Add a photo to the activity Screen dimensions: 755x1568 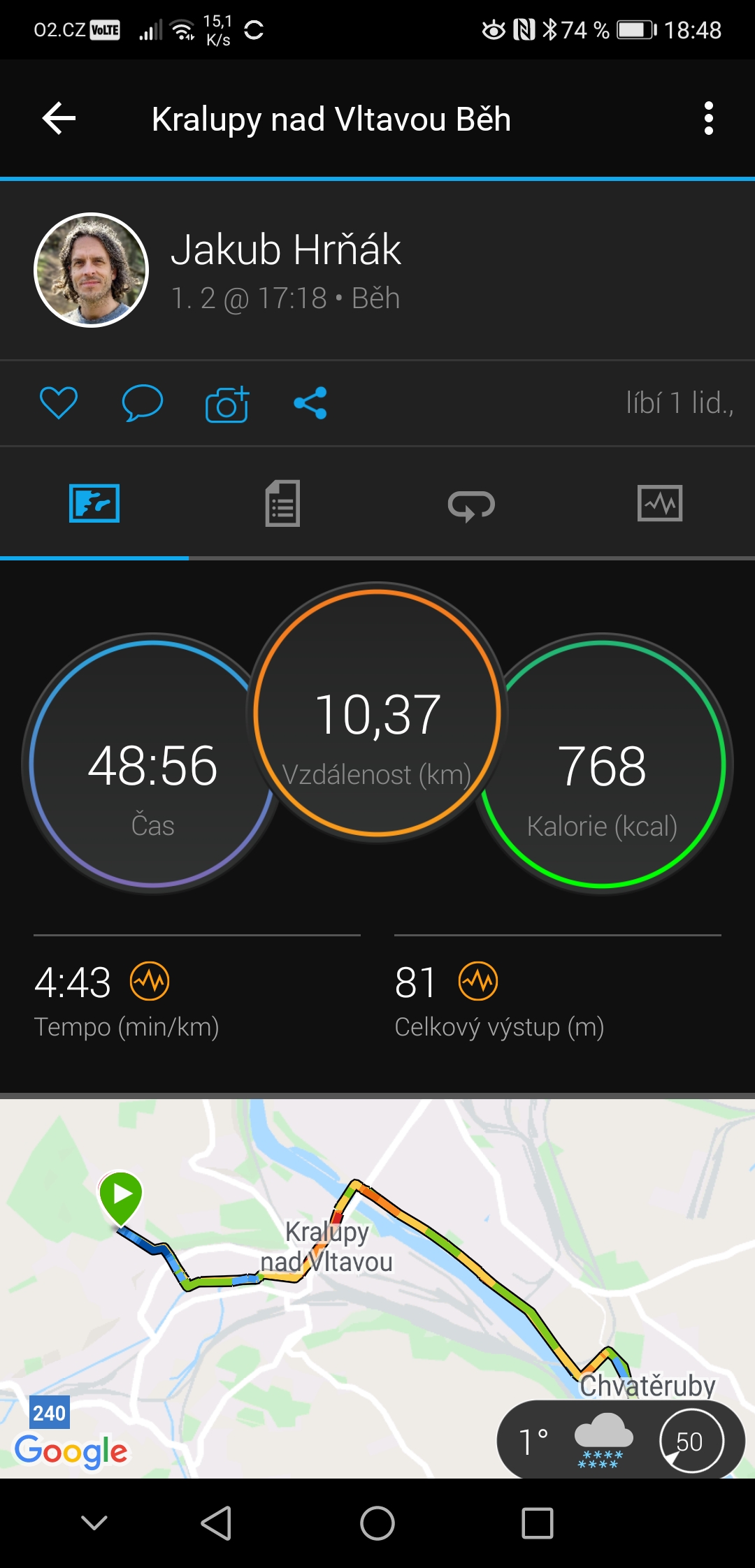[226, 403]
